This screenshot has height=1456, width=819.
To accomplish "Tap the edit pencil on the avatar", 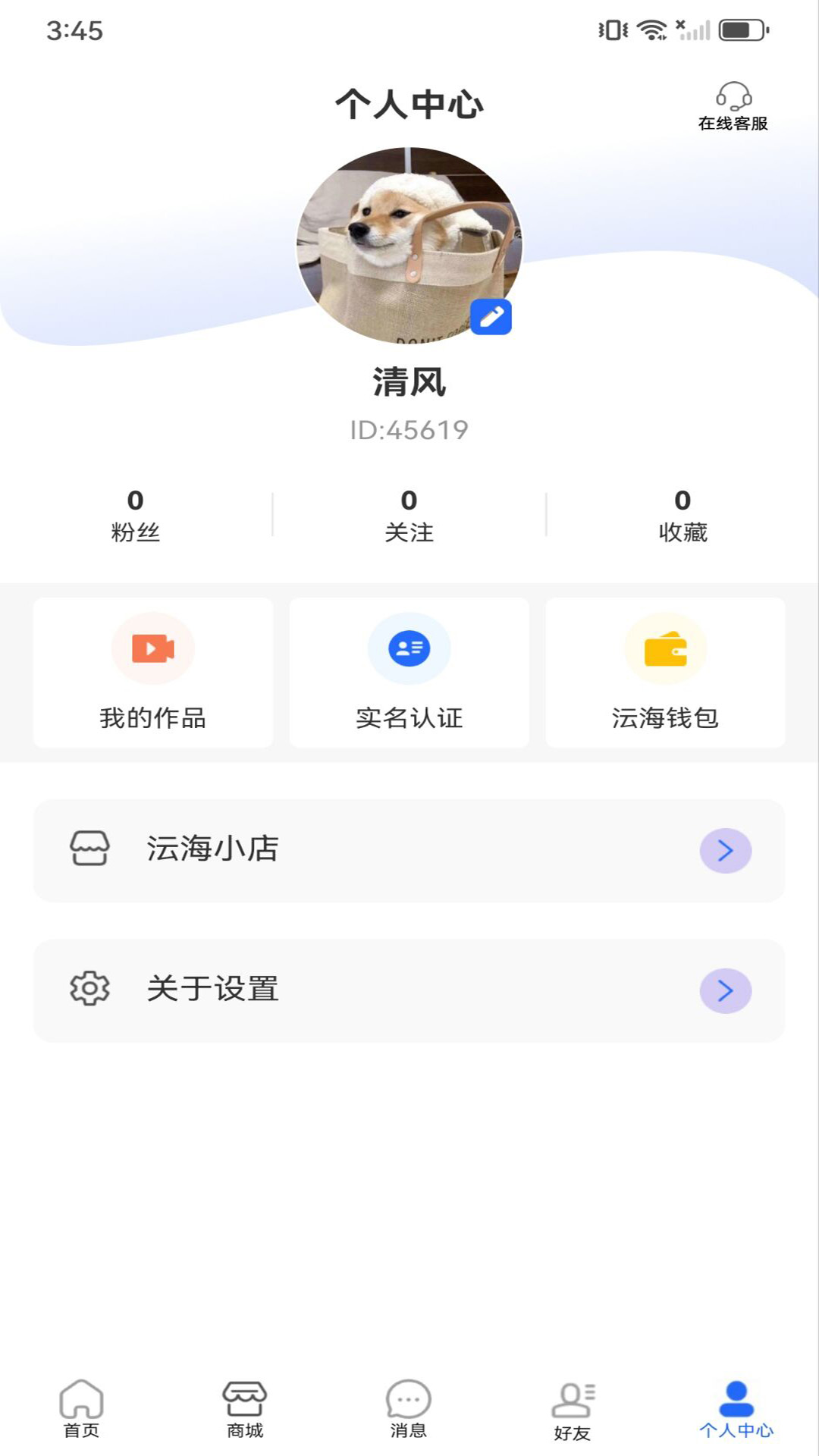I will click(491, 317).
